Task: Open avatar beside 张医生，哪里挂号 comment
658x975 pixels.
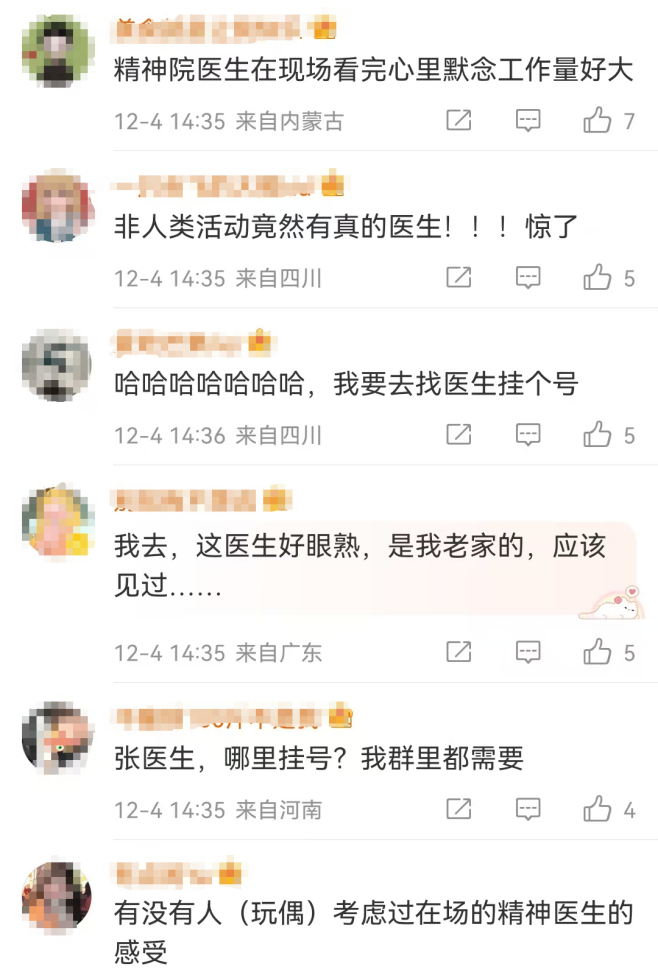Action: coord(56,738)
